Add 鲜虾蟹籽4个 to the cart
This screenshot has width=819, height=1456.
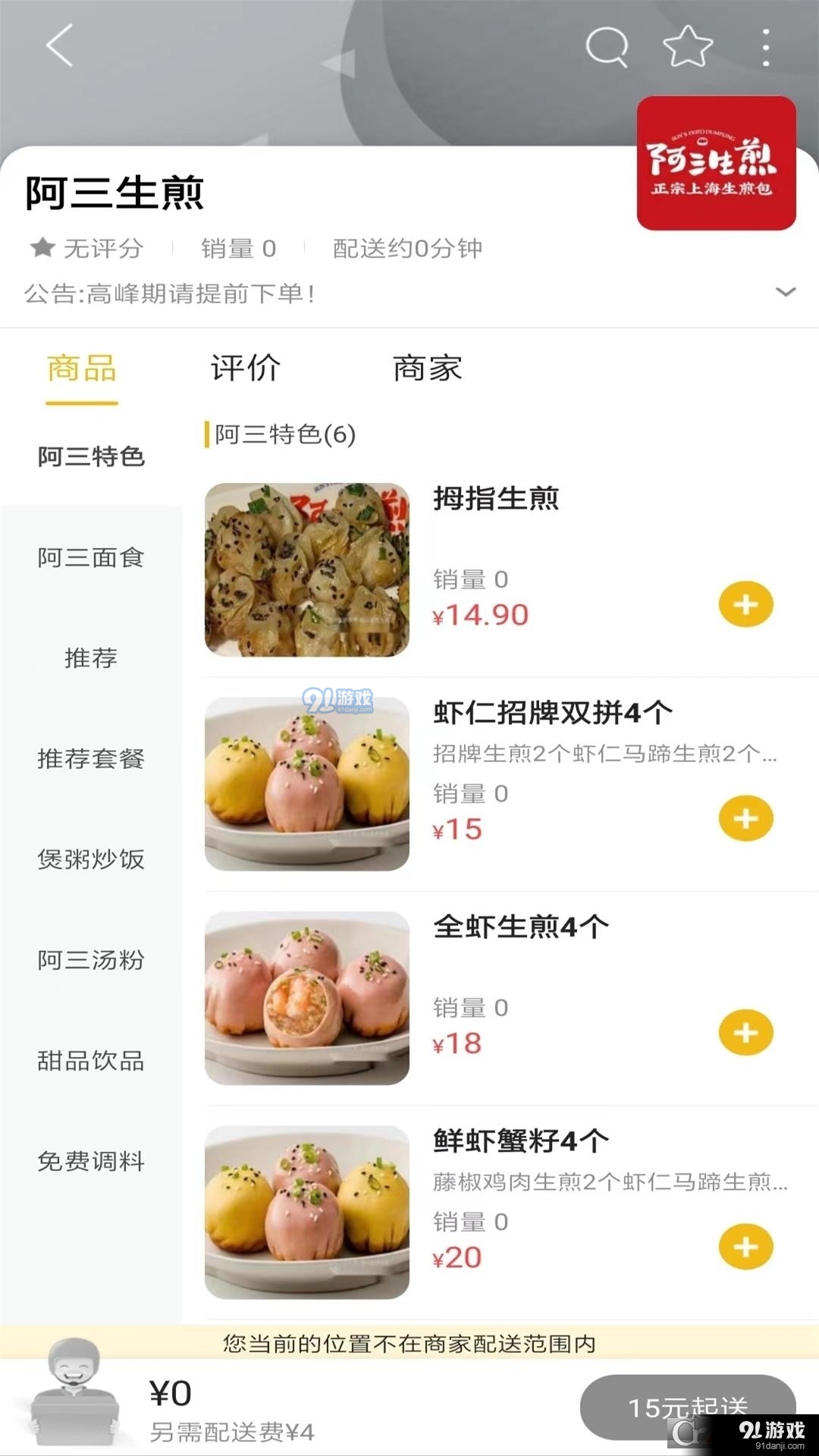coord(745,1245)
